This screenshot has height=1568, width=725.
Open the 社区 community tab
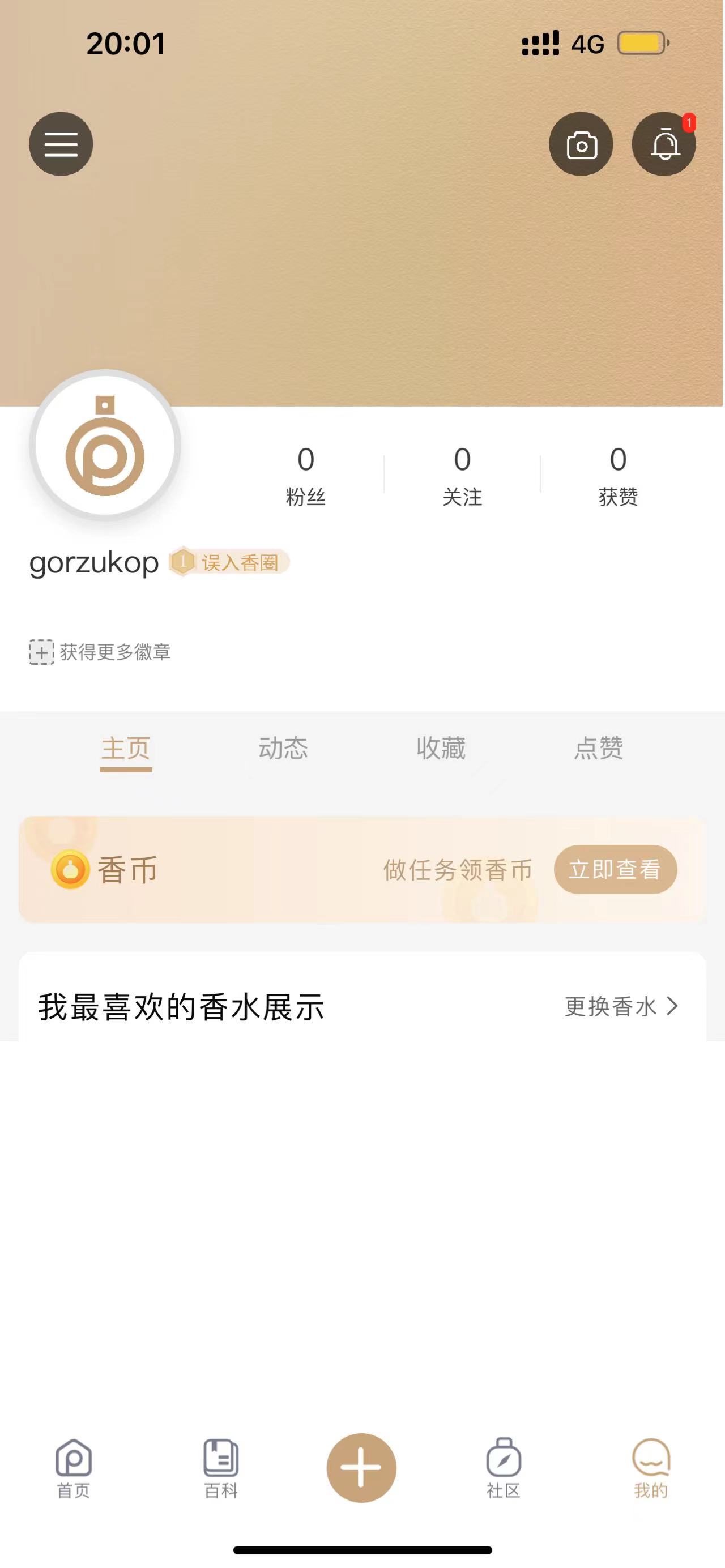coord(504,1468)
